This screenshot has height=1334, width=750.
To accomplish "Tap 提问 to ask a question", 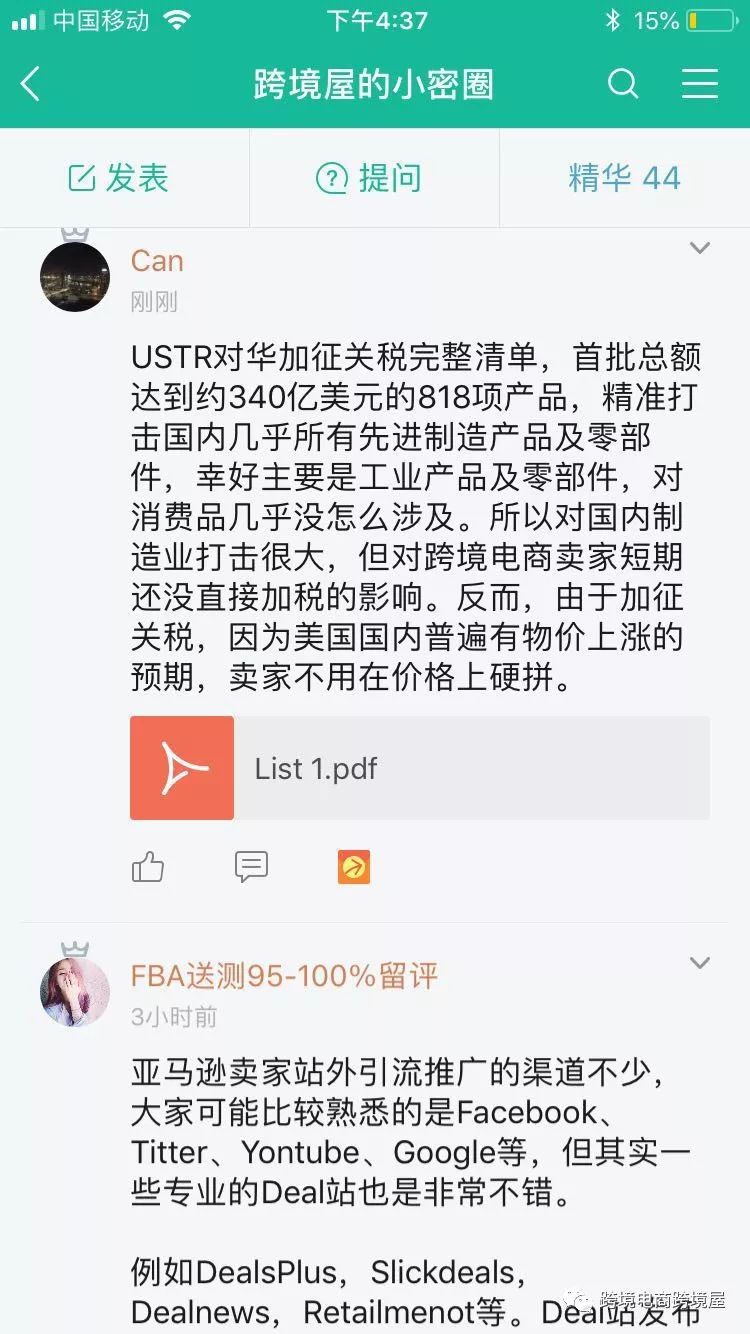I will click(369, 179).
